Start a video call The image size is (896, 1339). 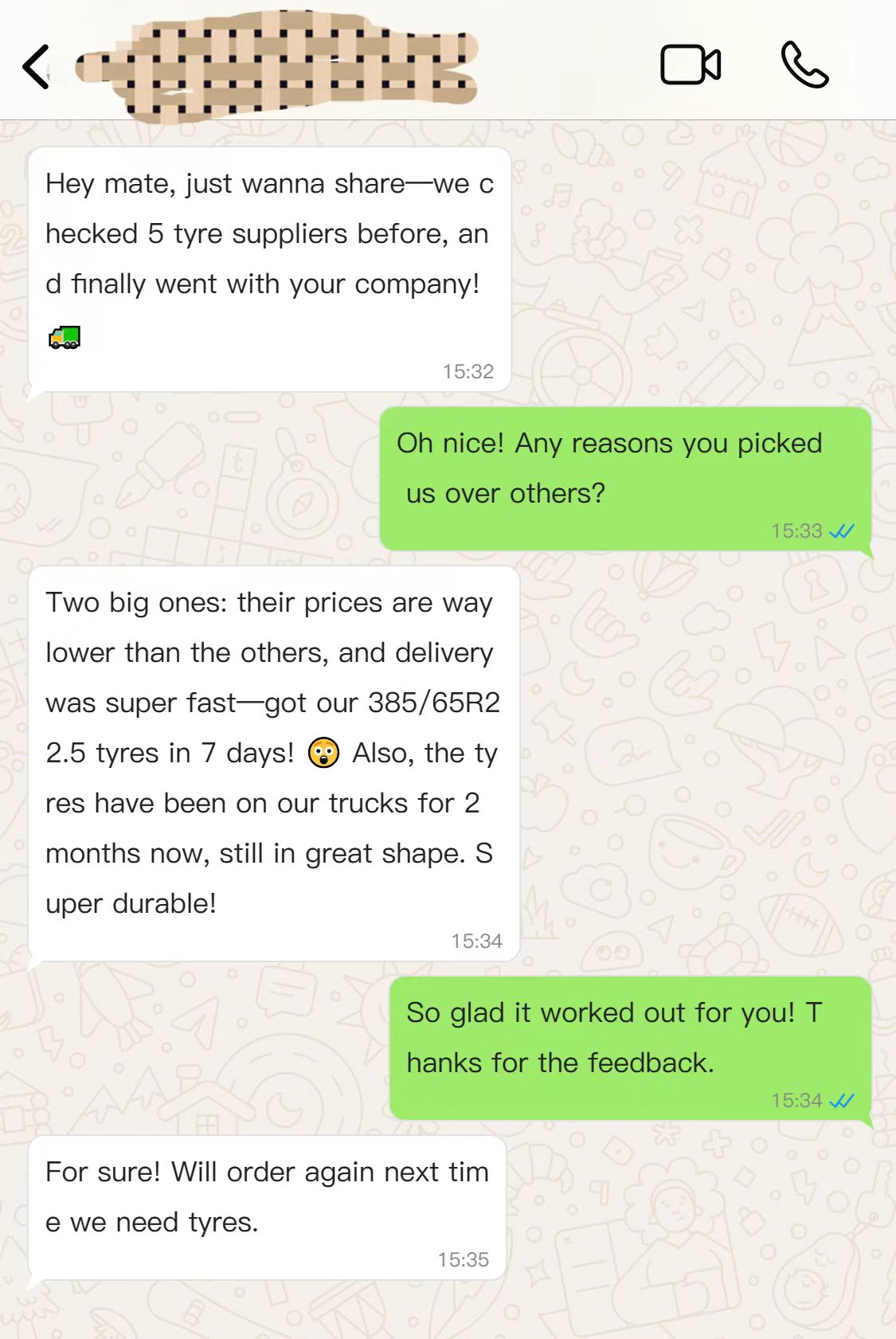pos(691,65)
